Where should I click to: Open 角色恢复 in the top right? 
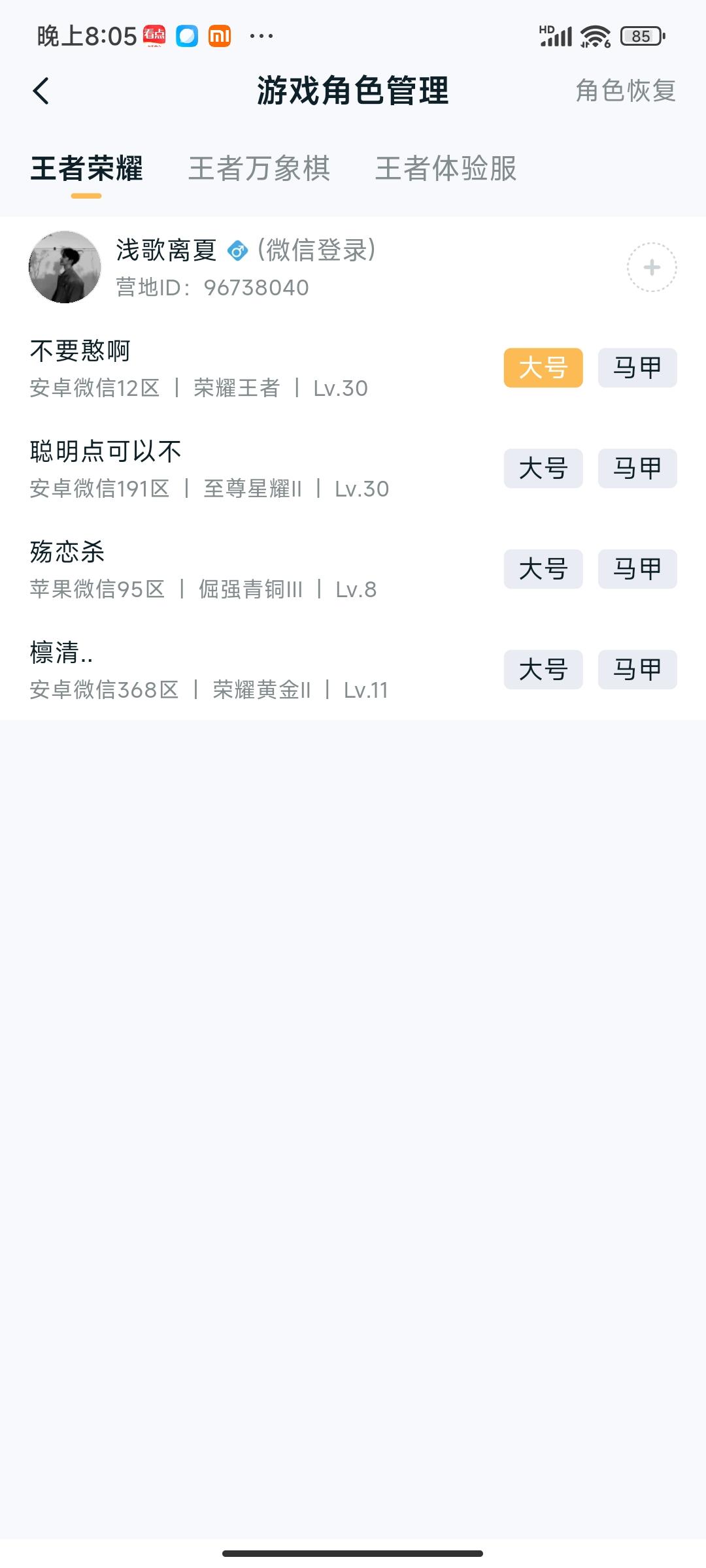pos(626,91)
